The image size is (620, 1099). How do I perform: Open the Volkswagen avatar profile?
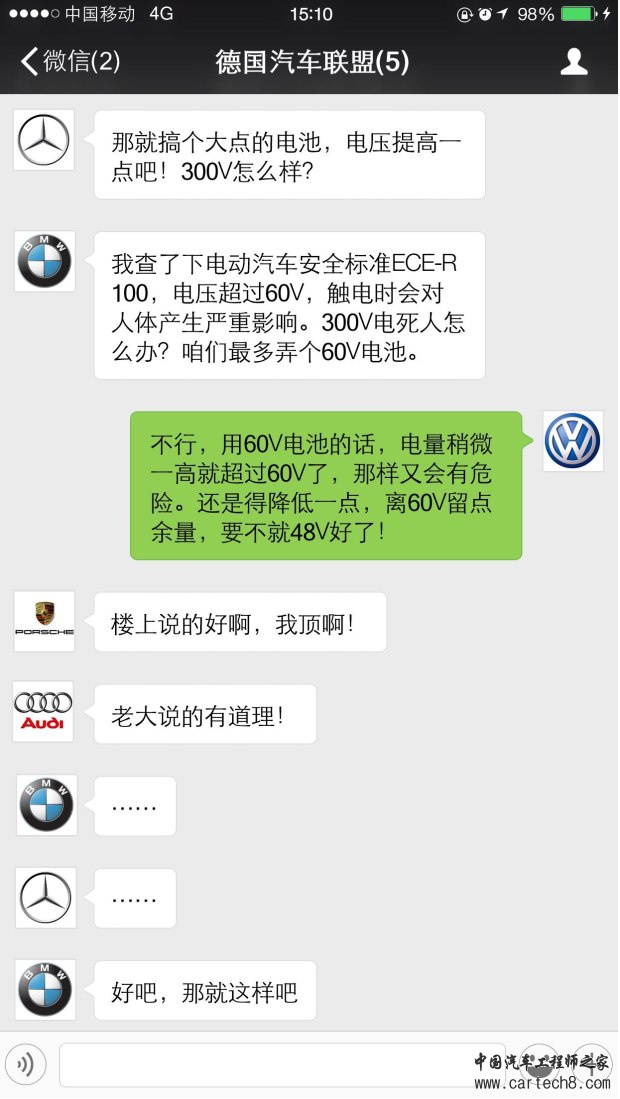click(573, 441)
